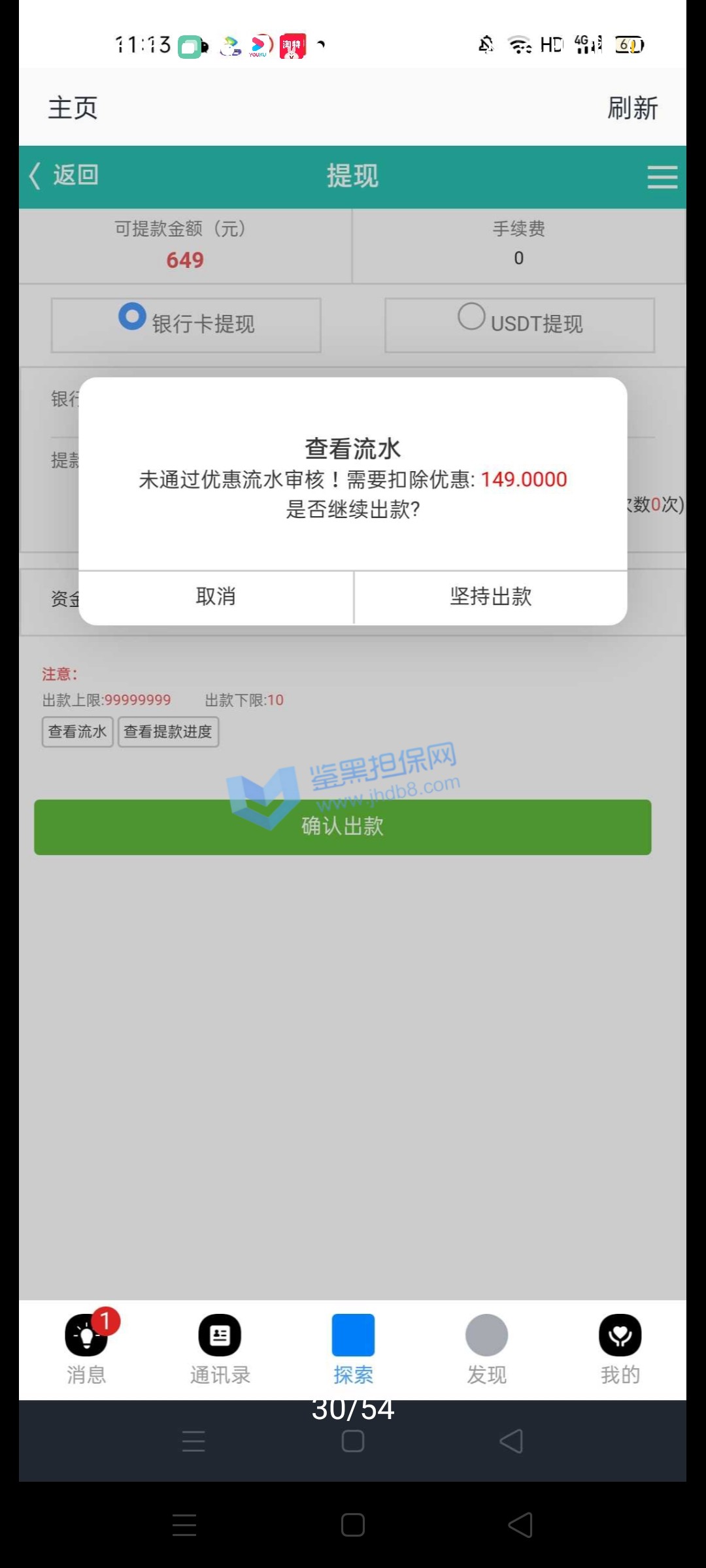Screen dimensions: 706x1568
Task: Go to 主页 from the top bar
Action: 73,108
